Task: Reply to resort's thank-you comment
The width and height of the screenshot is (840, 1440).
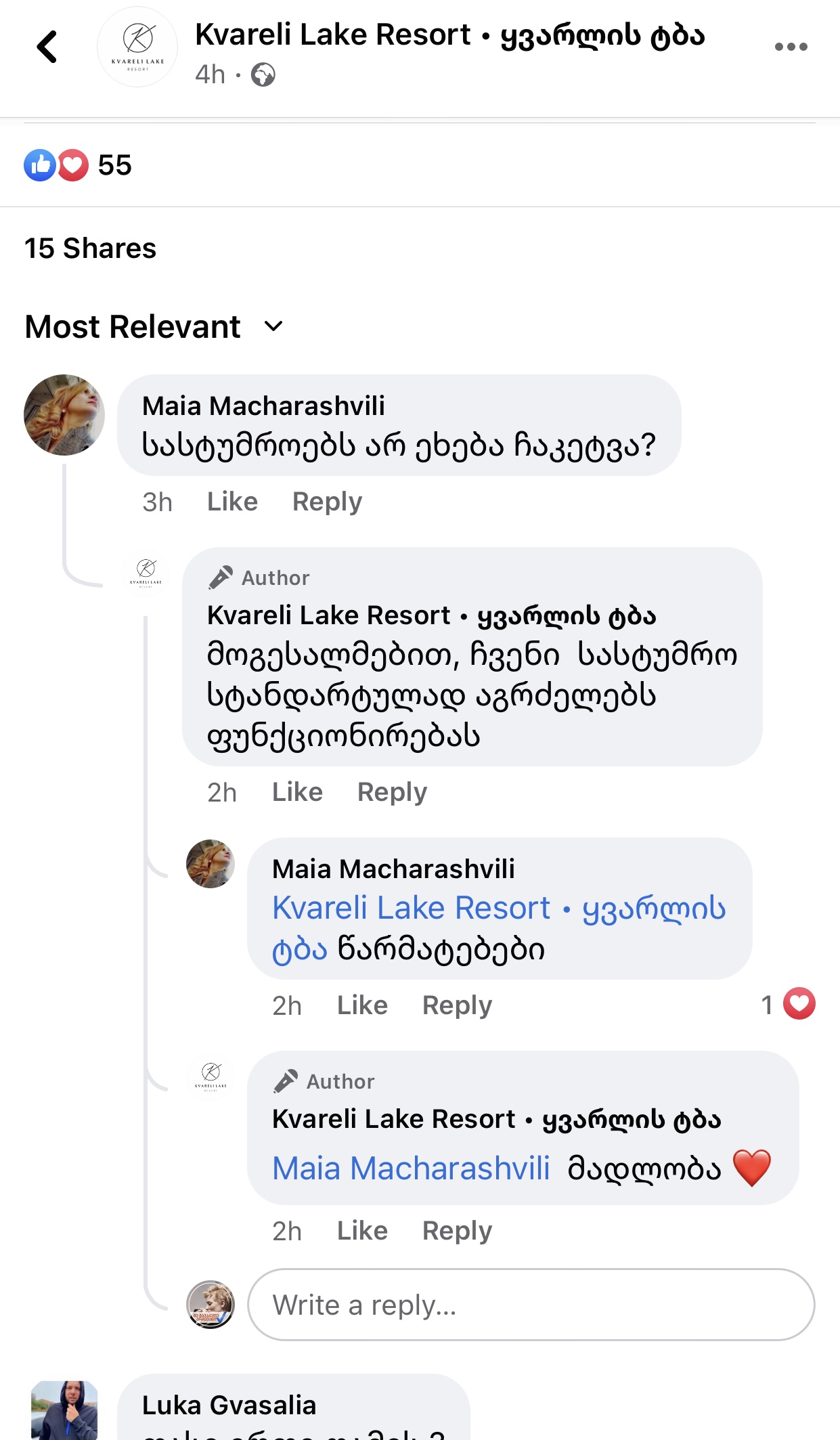Action: coord(457,1231)
